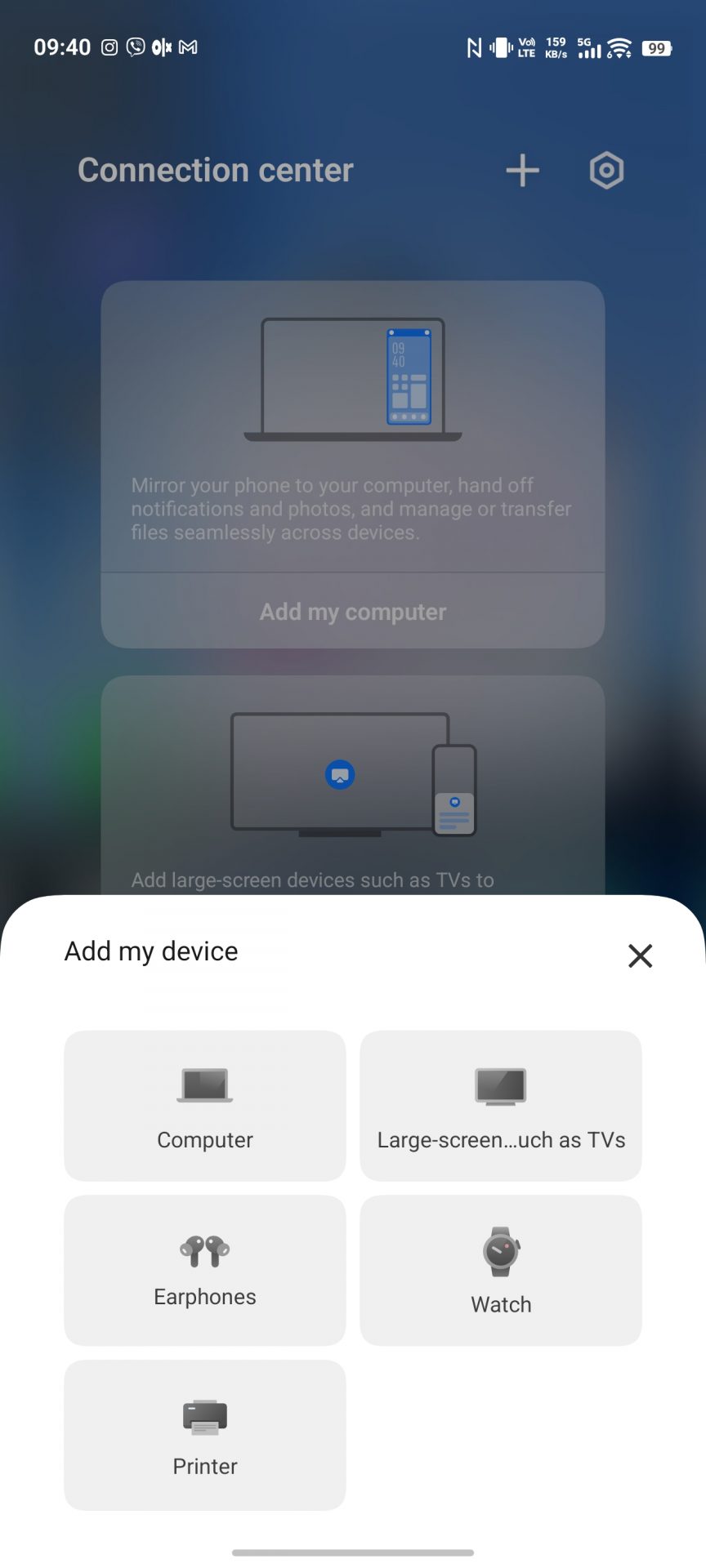
Task: Pick the Watch device option
Action: 500,1270
